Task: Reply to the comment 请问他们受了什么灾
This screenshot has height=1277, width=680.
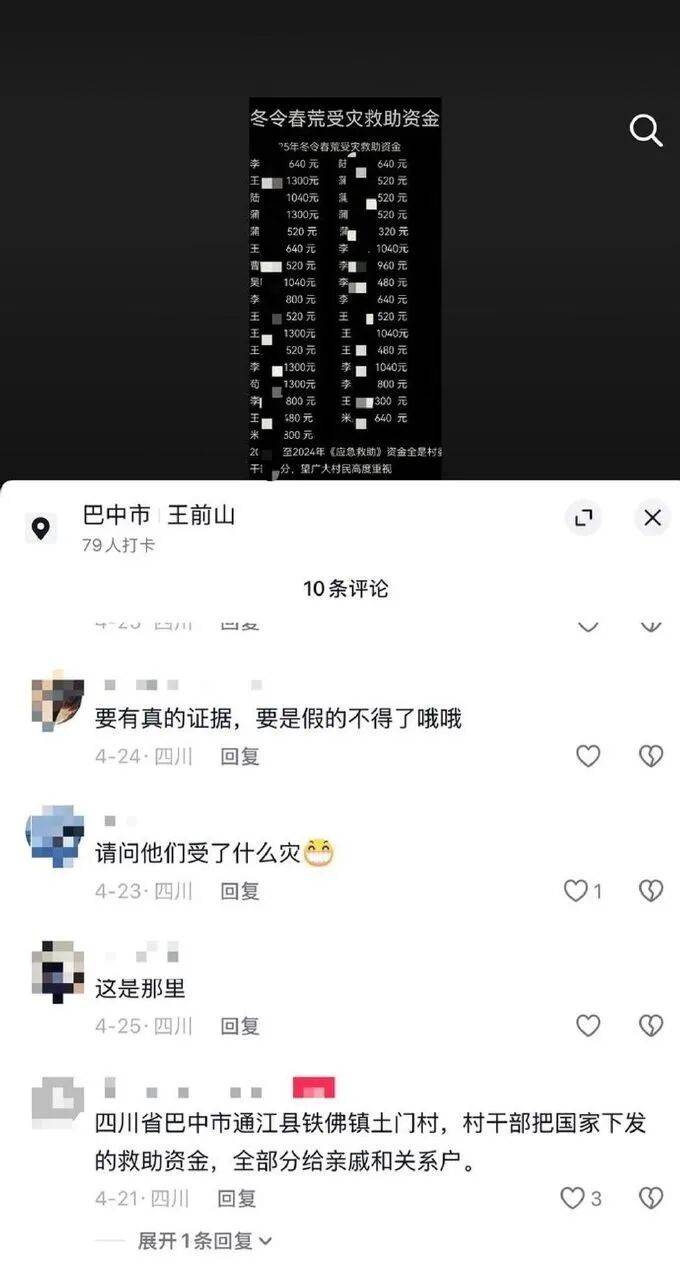Action: coord(240,891)
